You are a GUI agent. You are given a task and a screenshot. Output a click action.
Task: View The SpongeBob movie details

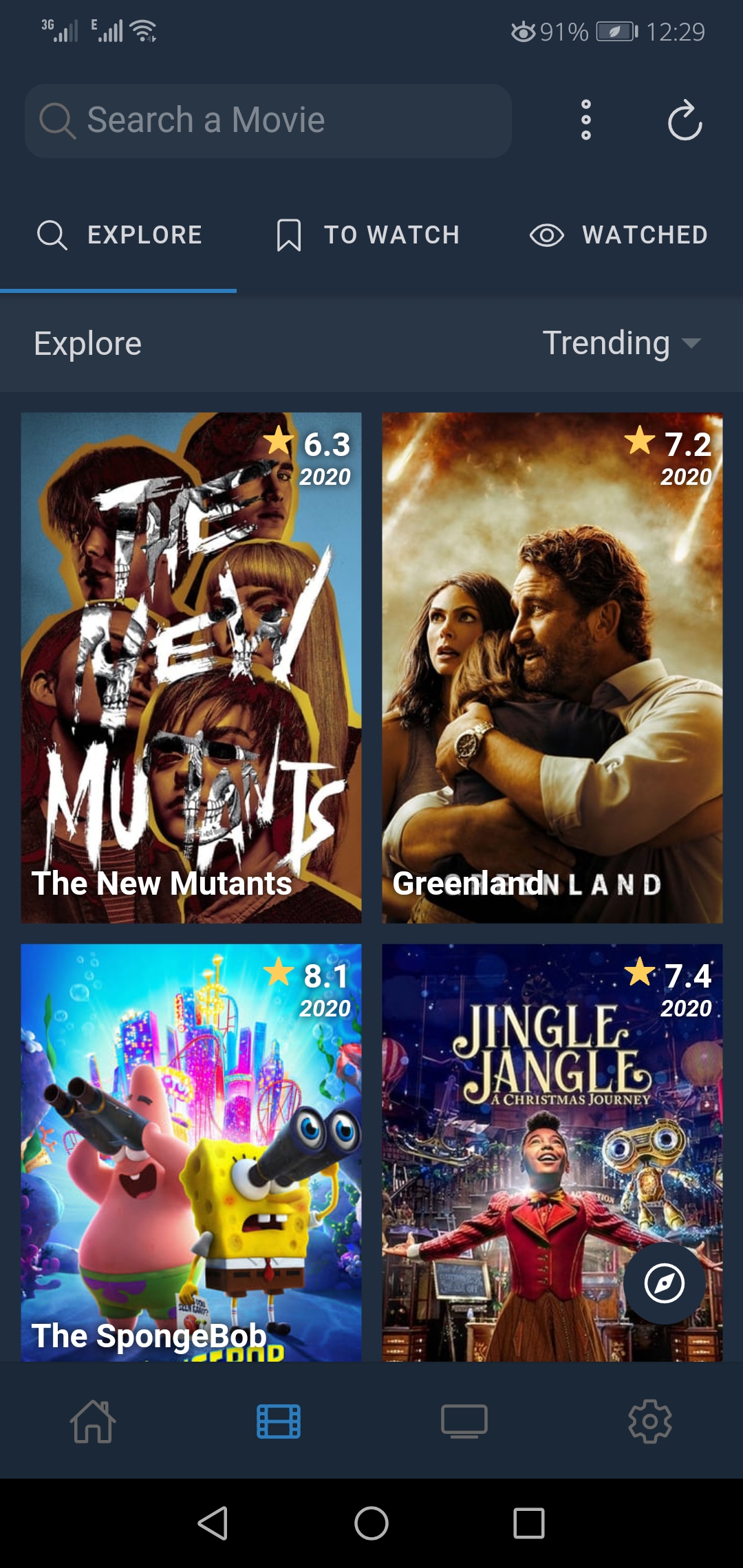pos(191,1152)
